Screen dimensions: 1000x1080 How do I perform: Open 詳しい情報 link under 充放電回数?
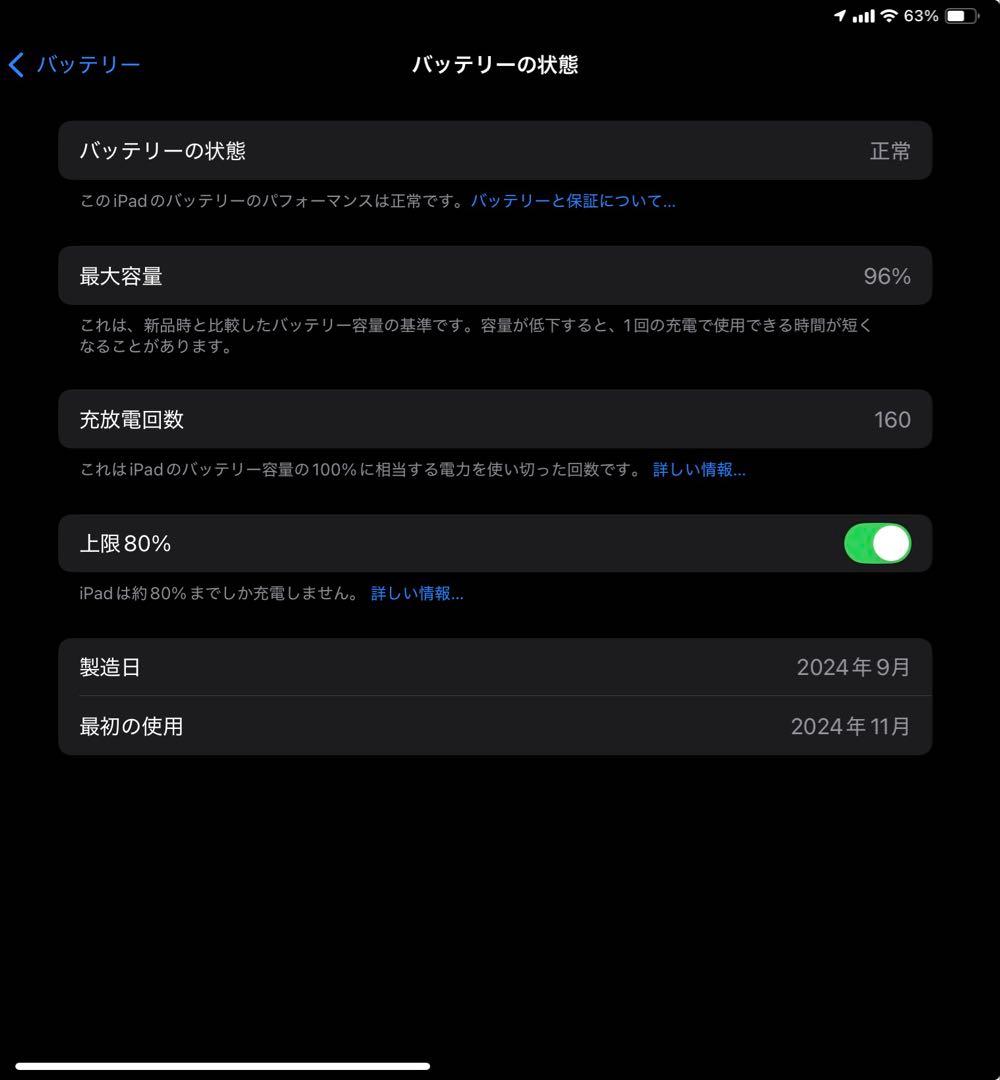(x=698, y=469)
